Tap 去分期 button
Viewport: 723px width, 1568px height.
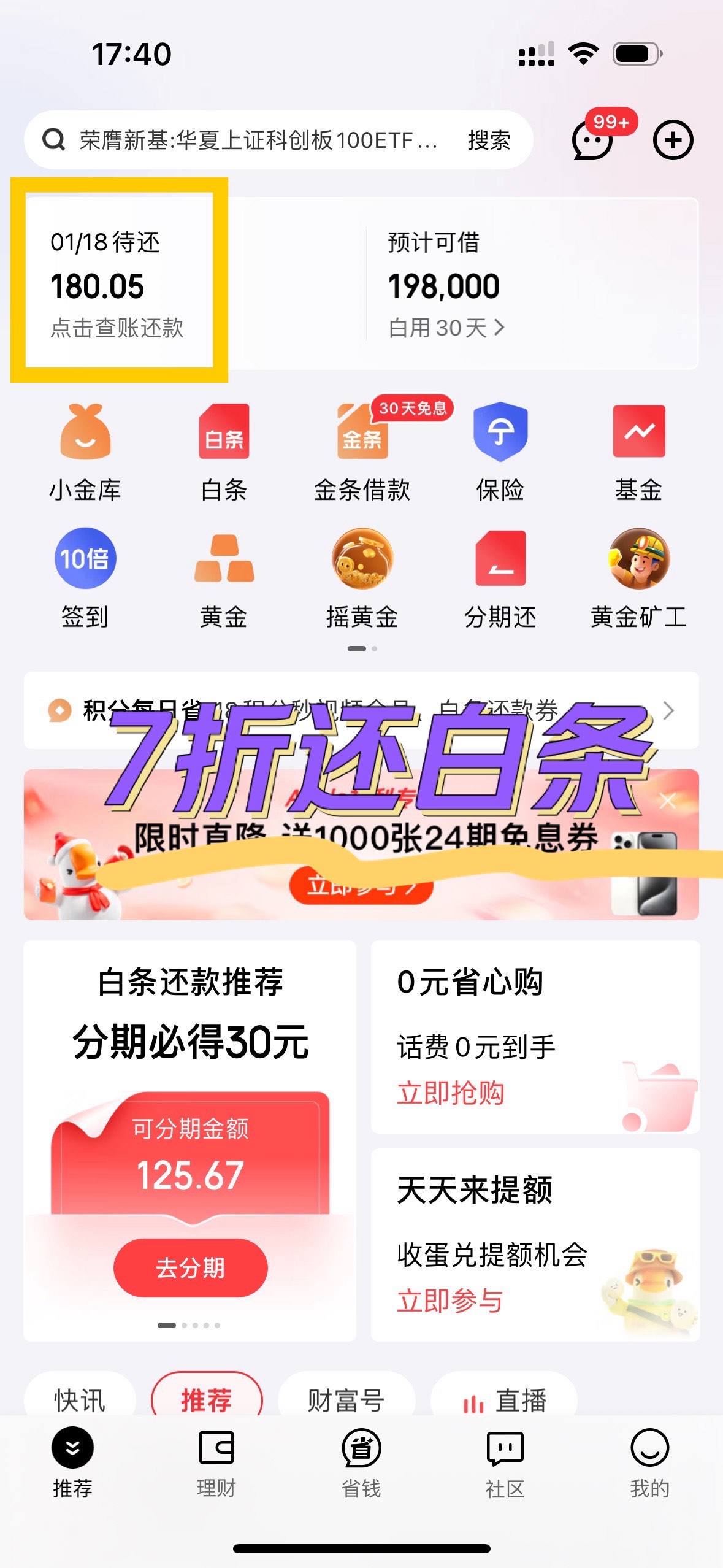(x=190, y=1267)
